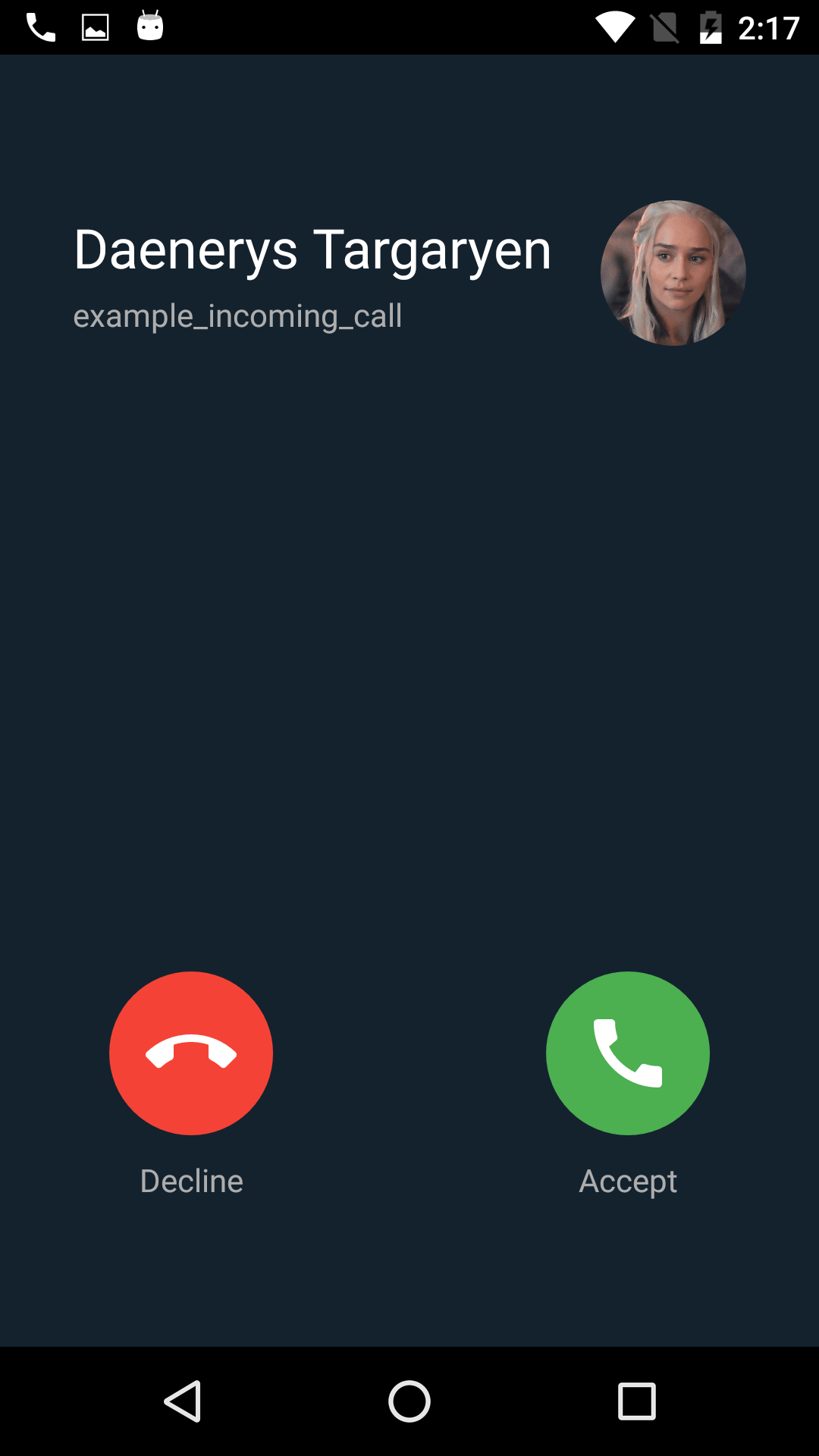Open Recent apps with the square button

tap(635, 1401)
